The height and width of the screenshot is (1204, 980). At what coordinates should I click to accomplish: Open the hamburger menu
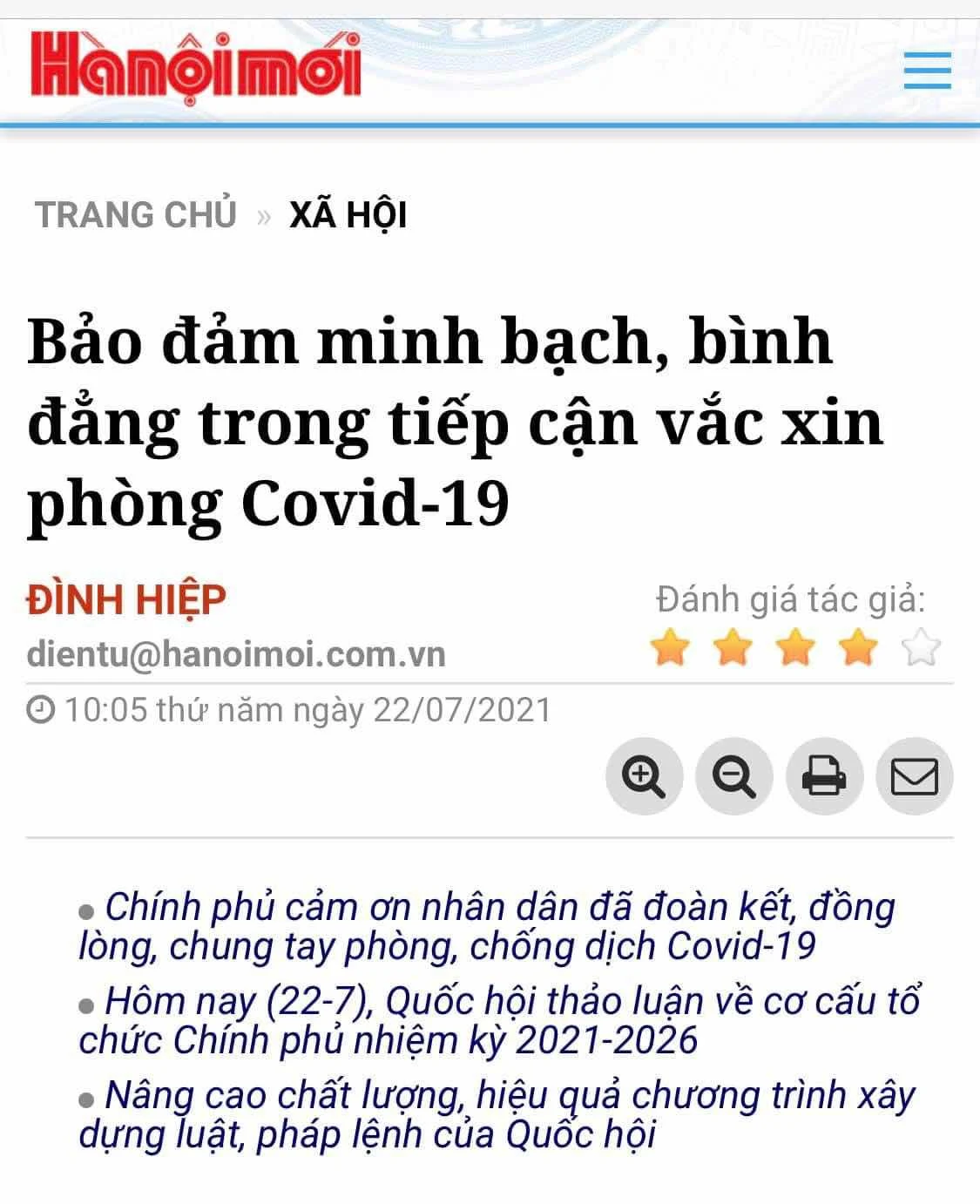927,71
